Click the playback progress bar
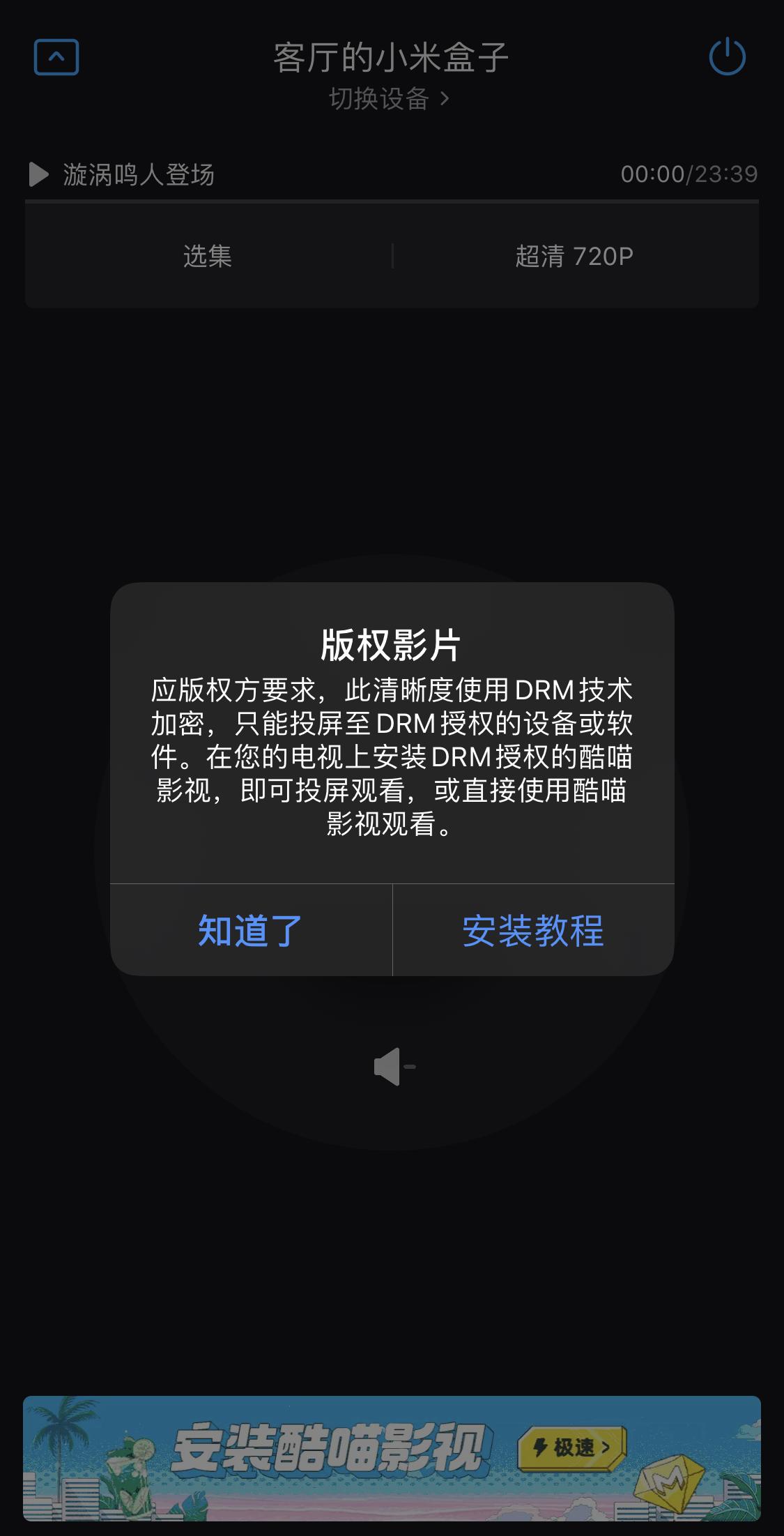The image size is (784, 1536). click(392, 201)
